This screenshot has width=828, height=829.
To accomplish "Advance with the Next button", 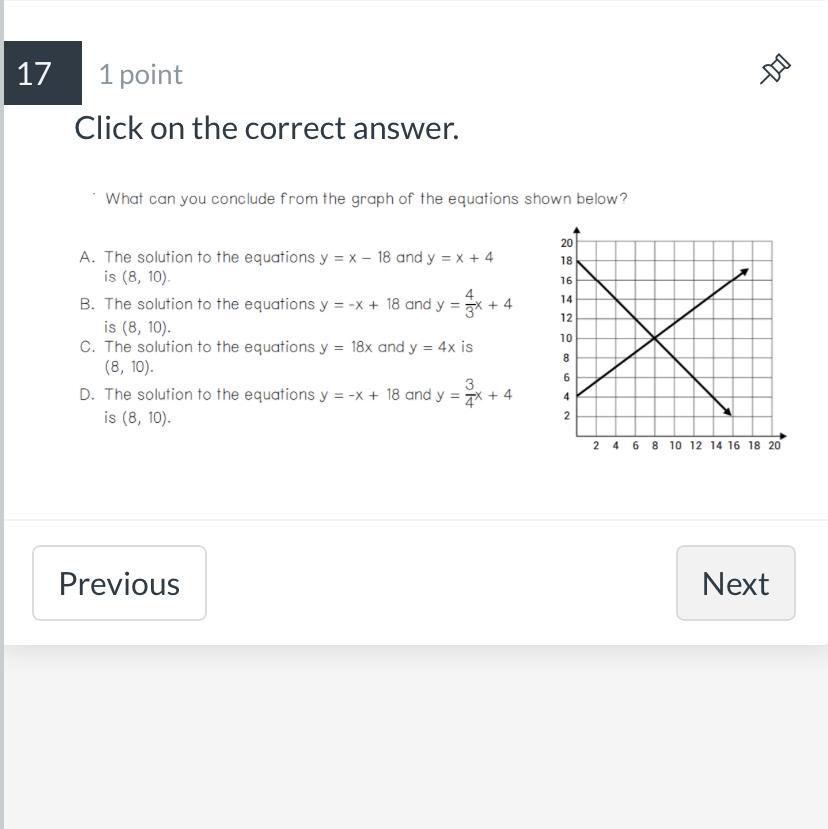I will (735, 583).
